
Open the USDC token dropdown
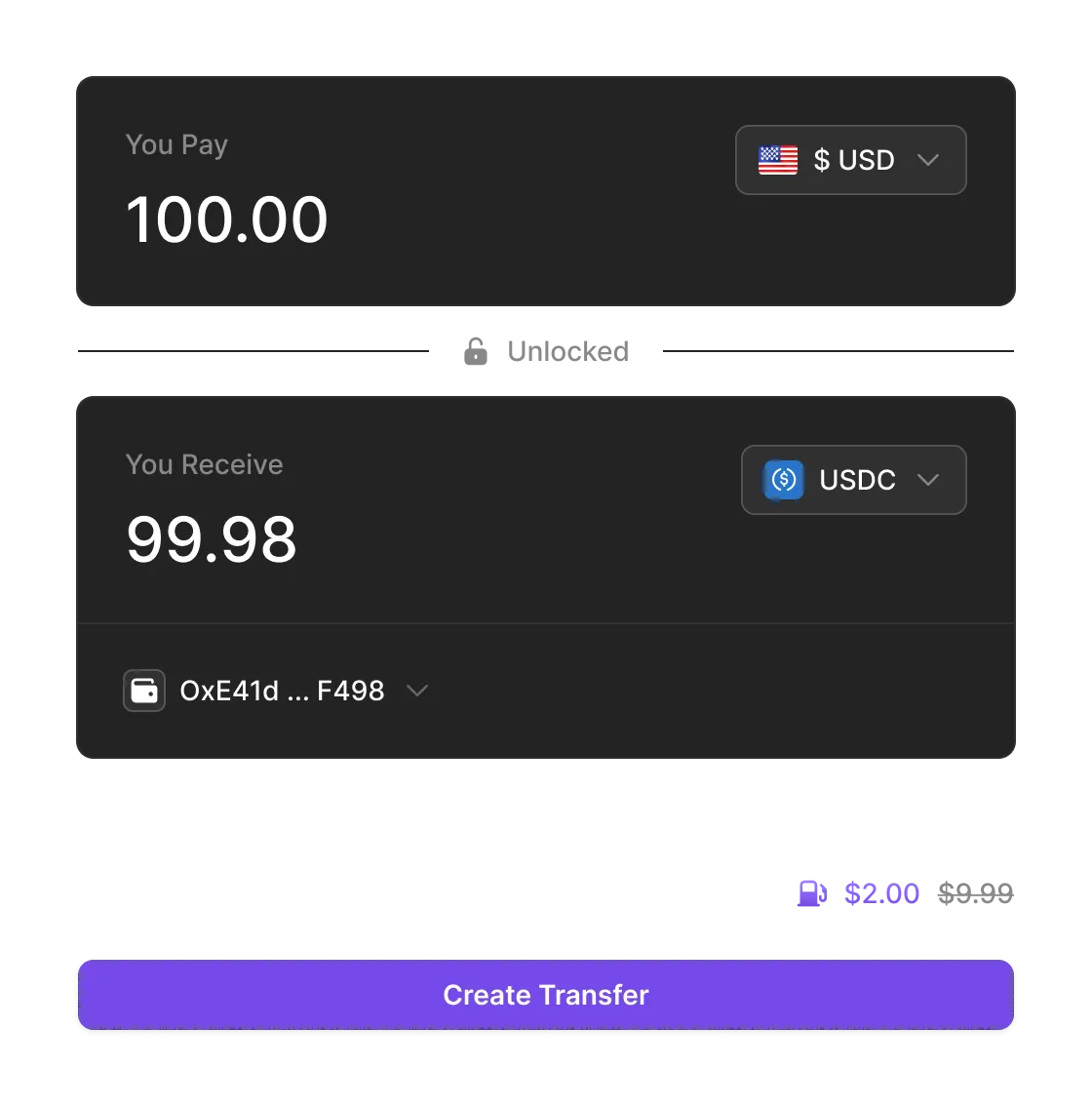pyautogui.click(x=853, y=480)
